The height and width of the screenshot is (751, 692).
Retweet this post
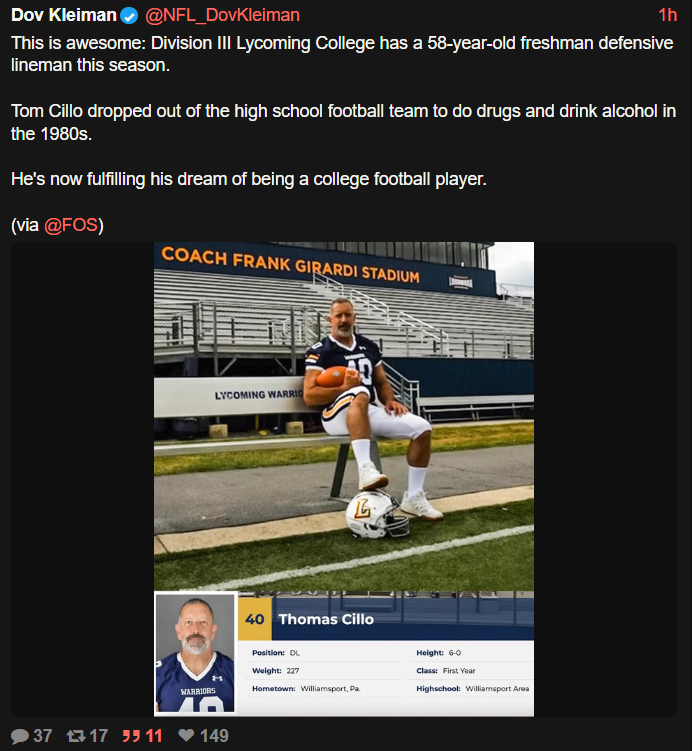click(x=76, y=736)
